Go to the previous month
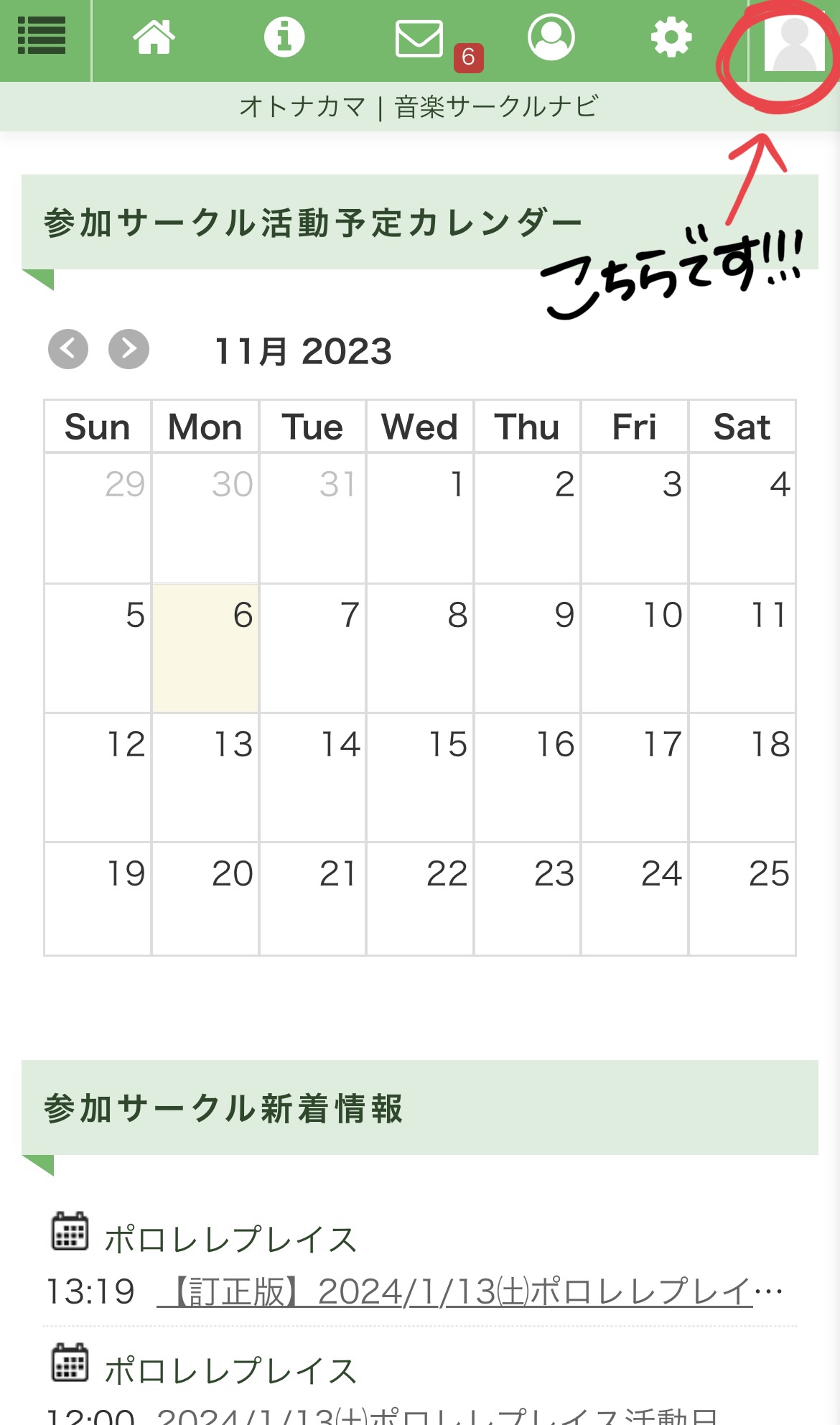 68,349
